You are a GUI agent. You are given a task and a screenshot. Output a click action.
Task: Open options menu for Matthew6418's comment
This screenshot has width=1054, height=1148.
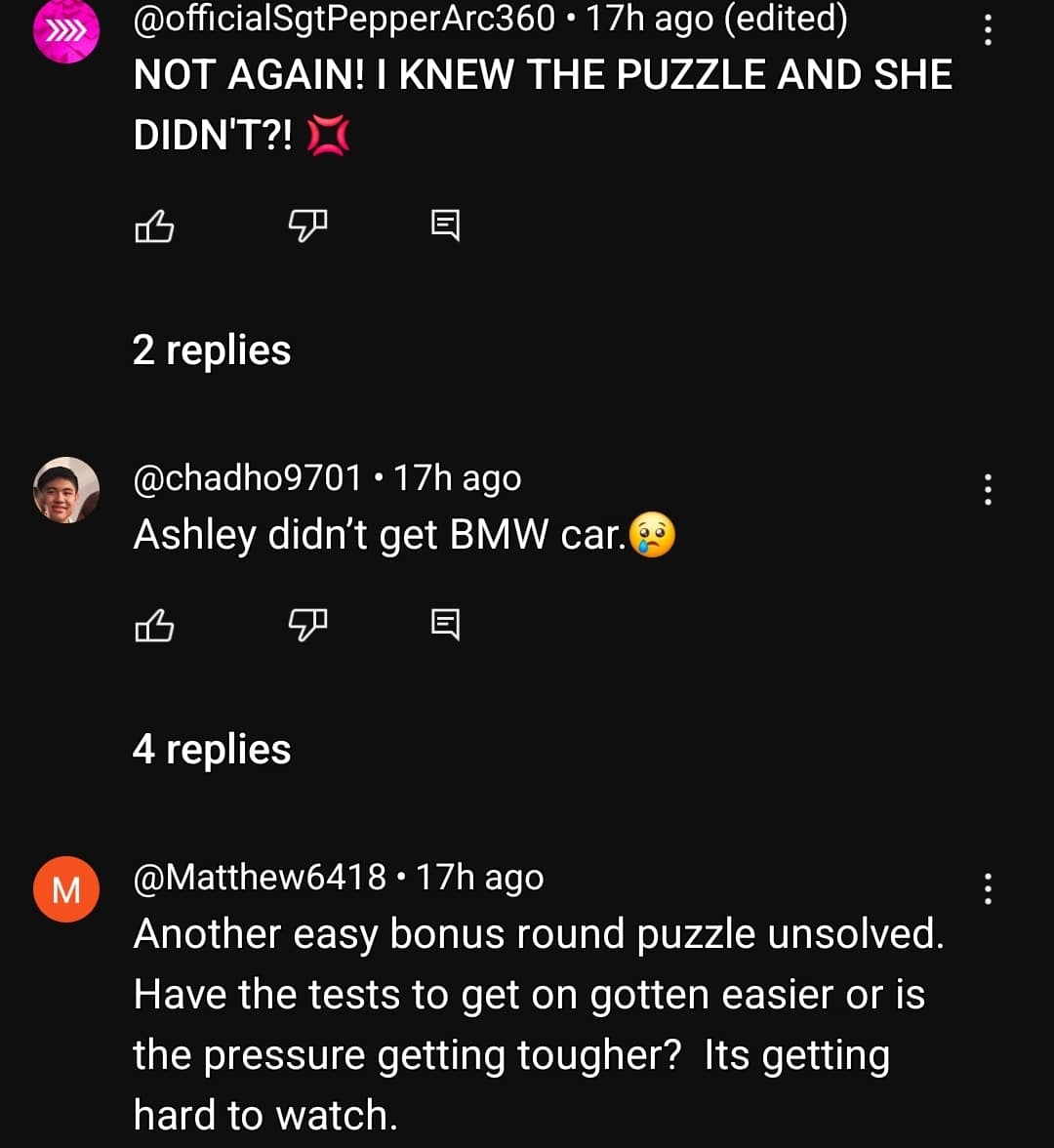click(988, 888)
